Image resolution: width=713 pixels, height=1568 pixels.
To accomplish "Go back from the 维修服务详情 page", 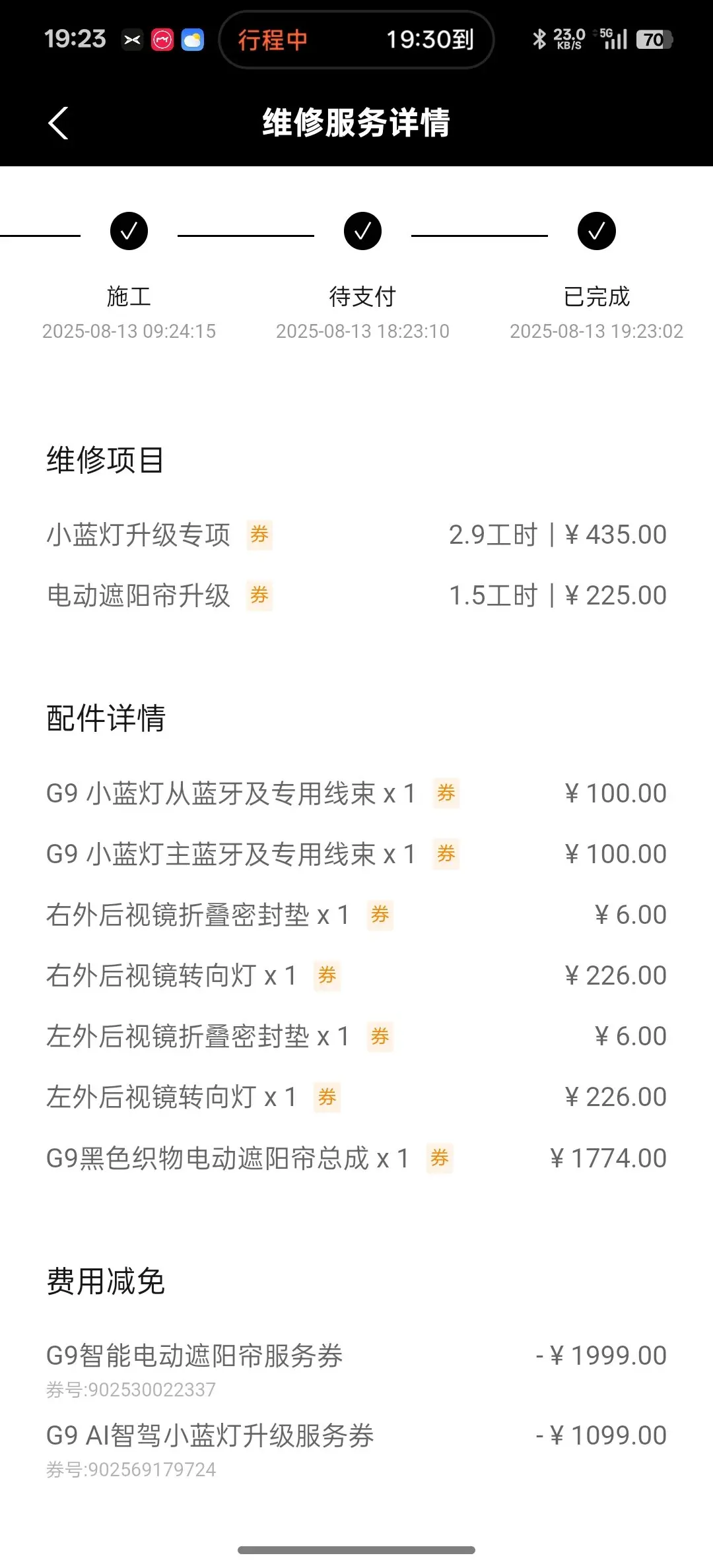I will click(x=58, y=123).
